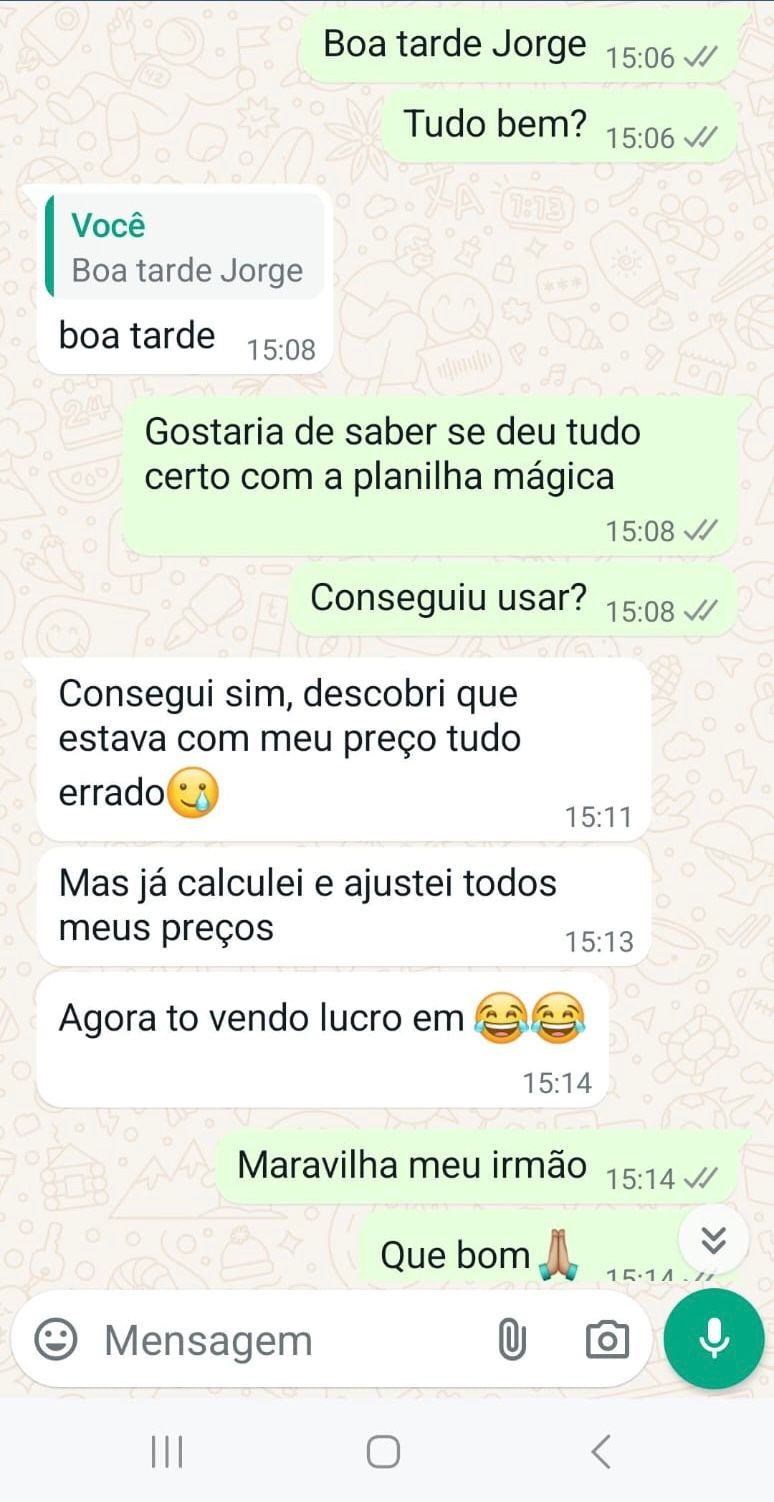
Task: Open recent apps from navigation bar
Action: coord(167,1451)
